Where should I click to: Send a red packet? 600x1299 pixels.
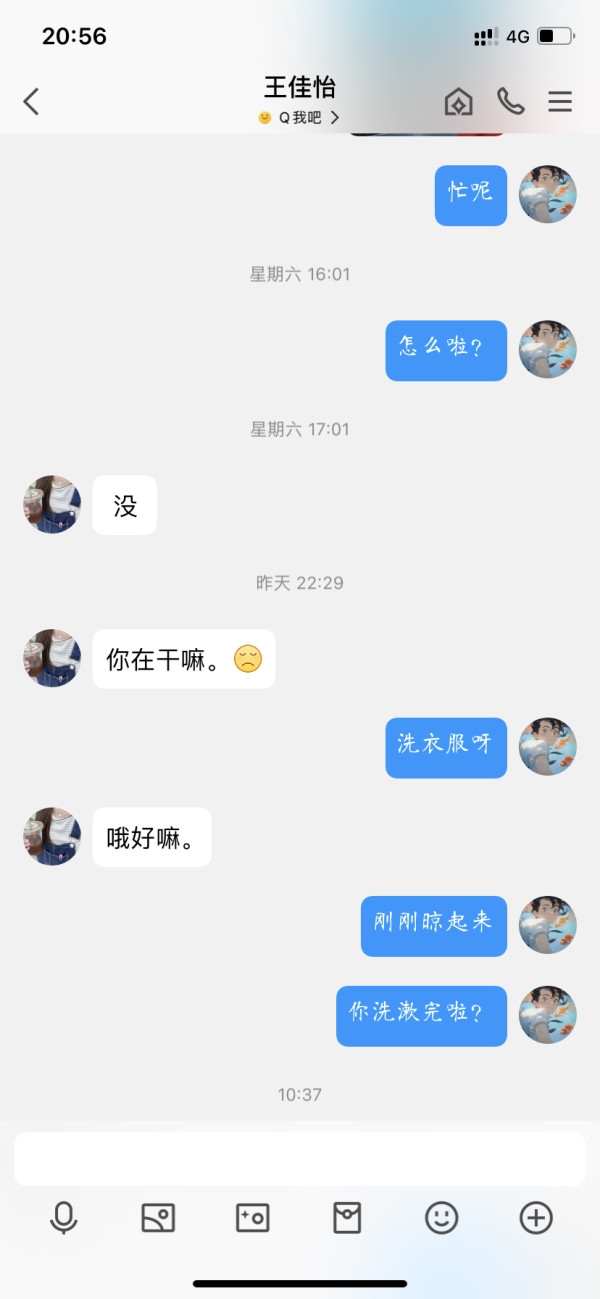point(346,1217)
